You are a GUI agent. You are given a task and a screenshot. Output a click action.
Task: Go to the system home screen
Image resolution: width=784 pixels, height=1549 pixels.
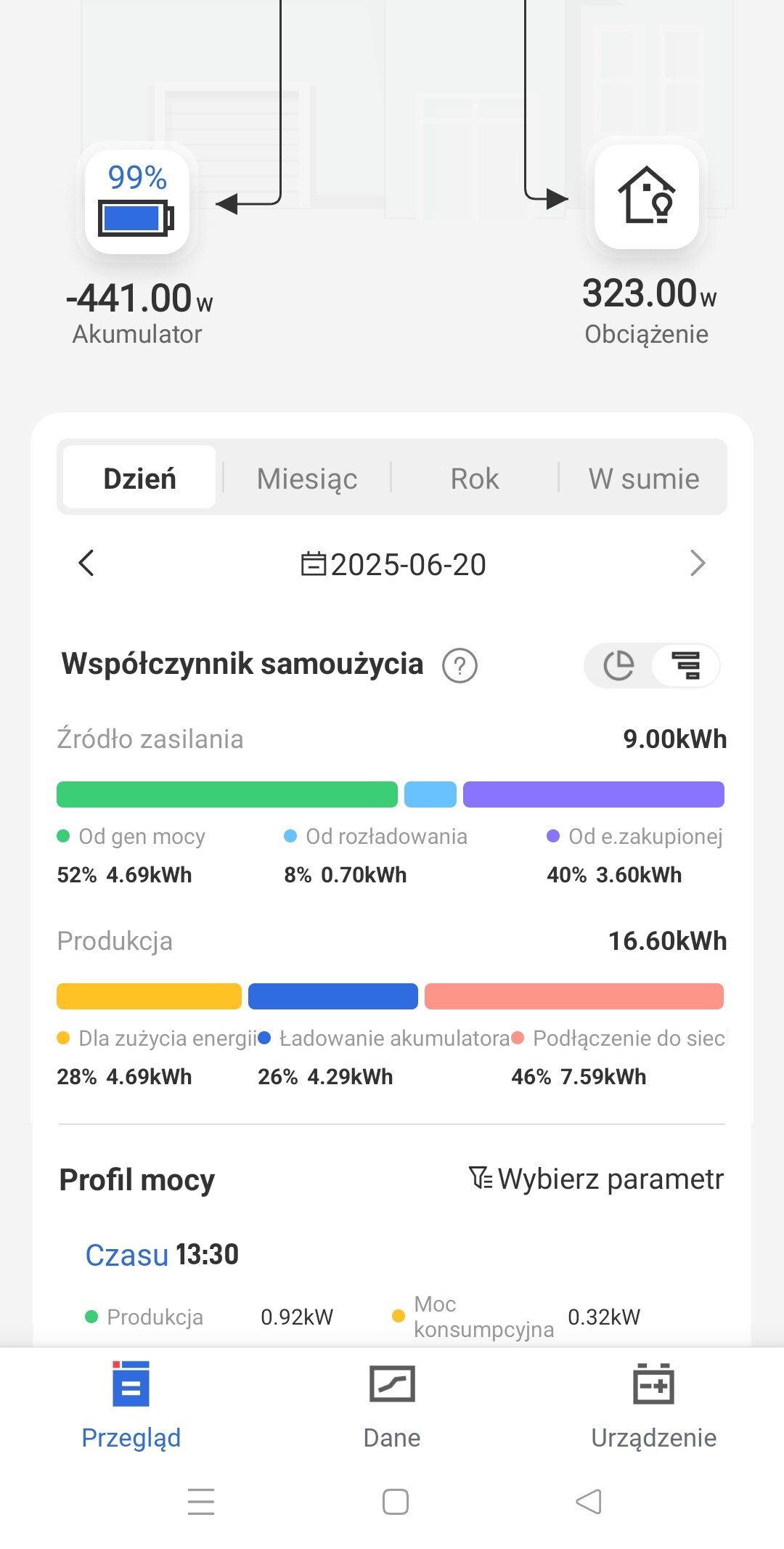395,1501
